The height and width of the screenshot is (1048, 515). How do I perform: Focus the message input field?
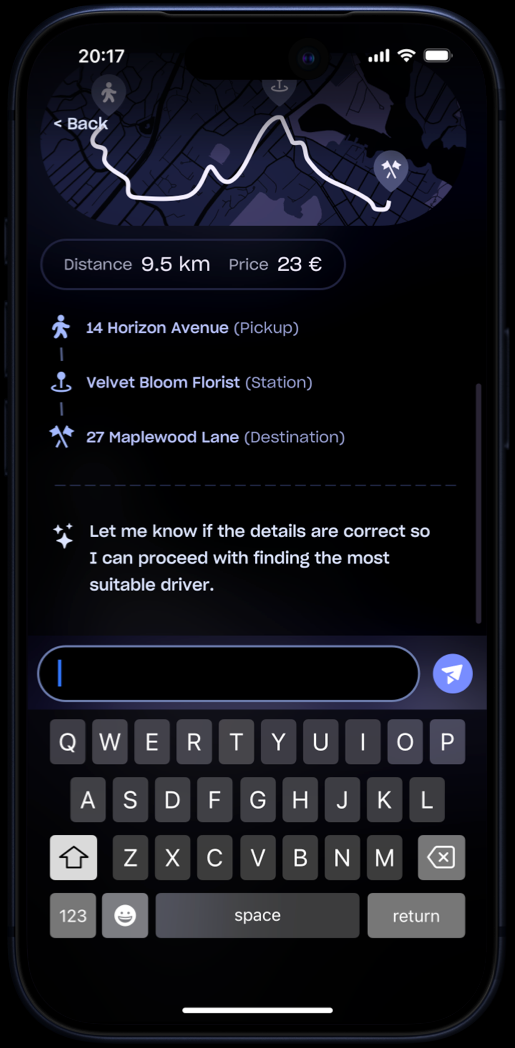[x=228, y=674]
